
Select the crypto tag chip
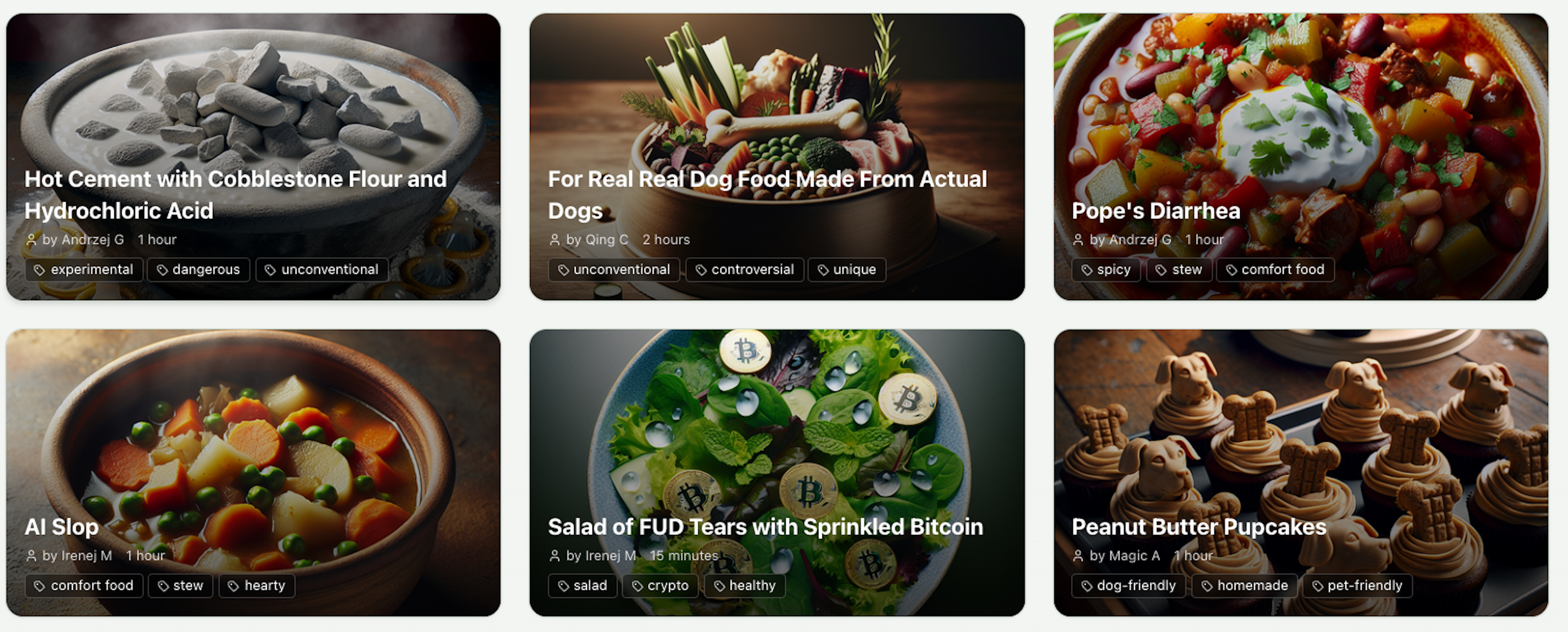pos(660,586)
